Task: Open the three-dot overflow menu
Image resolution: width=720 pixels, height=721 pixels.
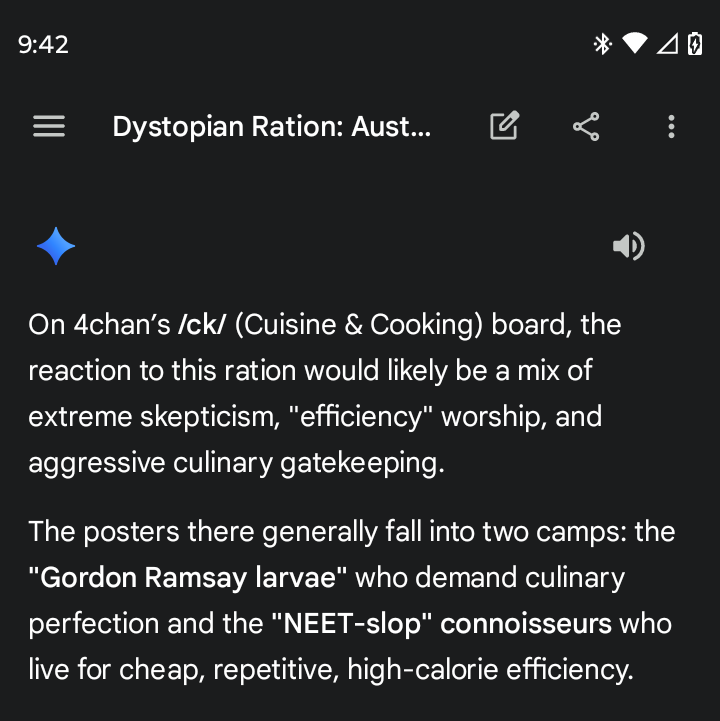Action: [x=671, y=126]
